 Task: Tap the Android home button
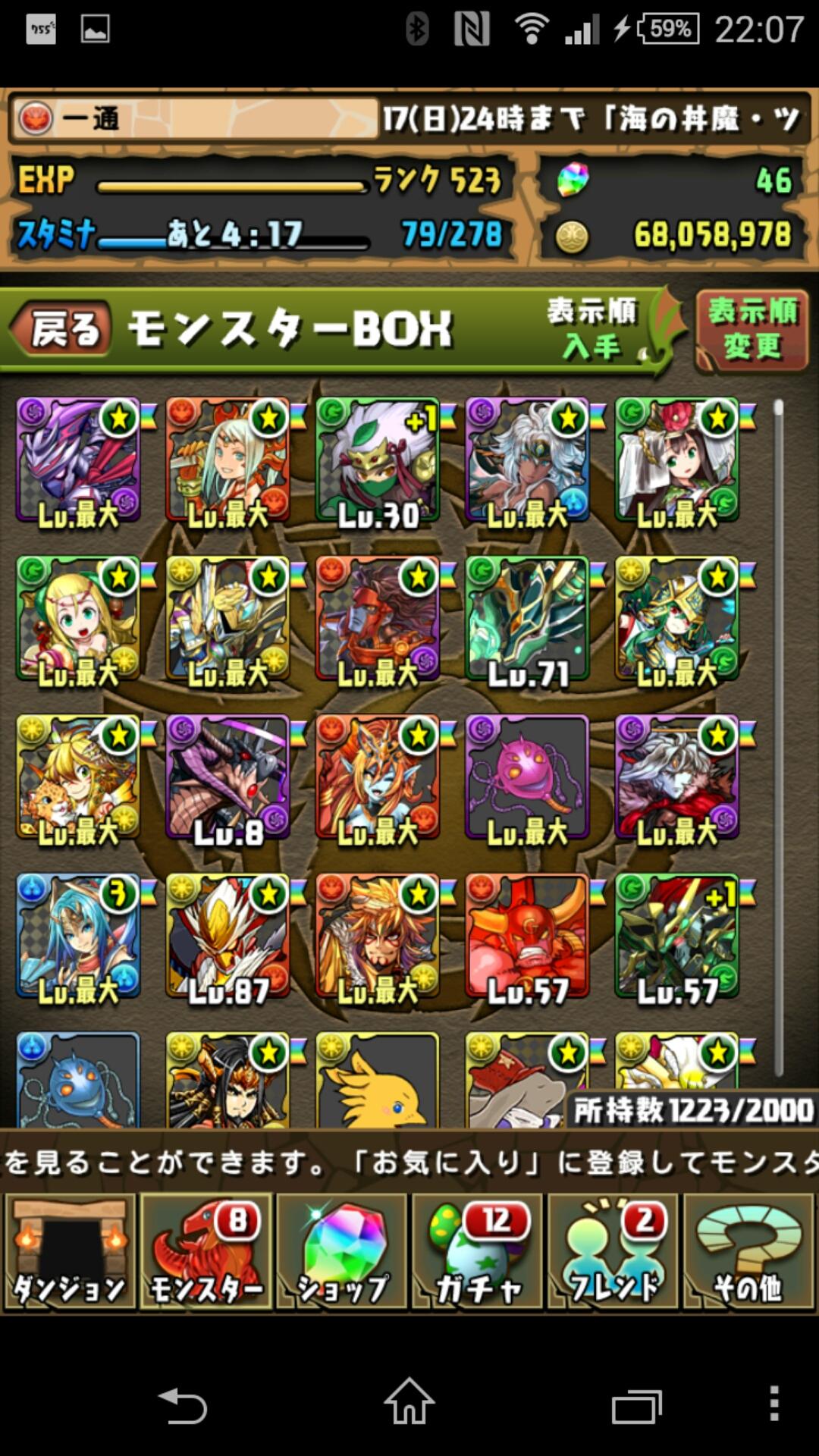(x=409, y=1402)
